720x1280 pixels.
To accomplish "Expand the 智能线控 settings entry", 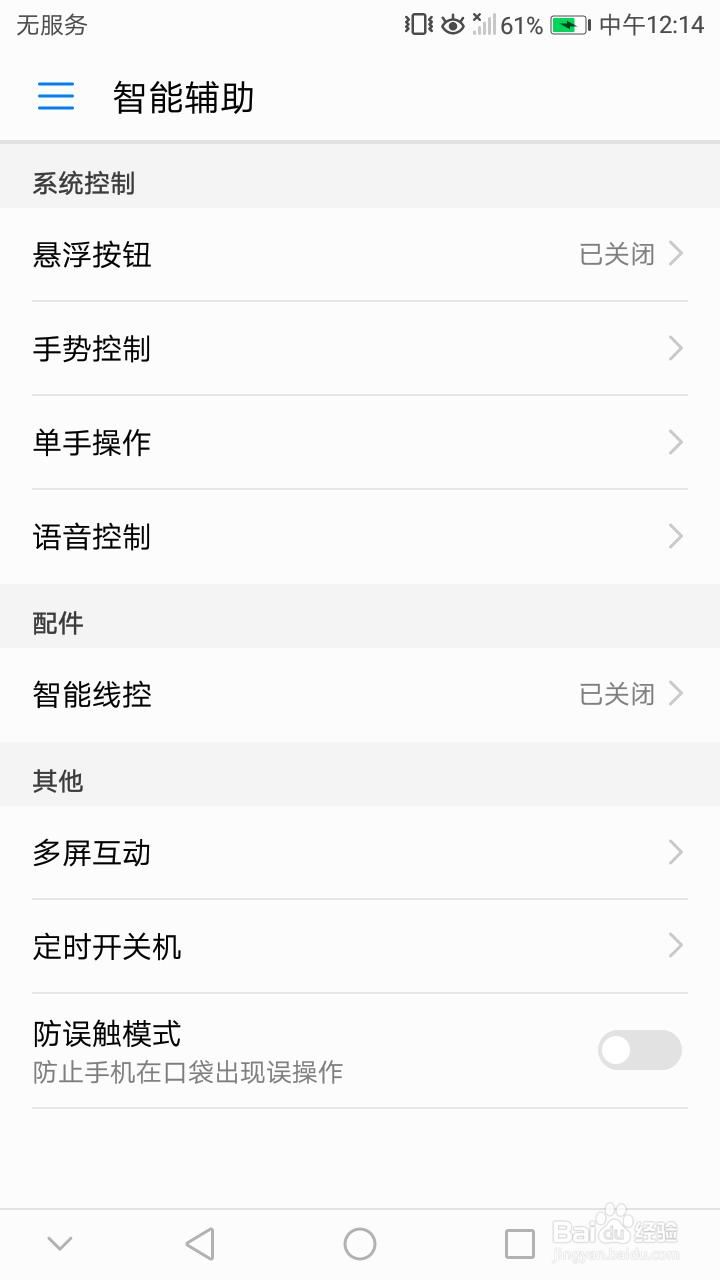I will [360, 694].
